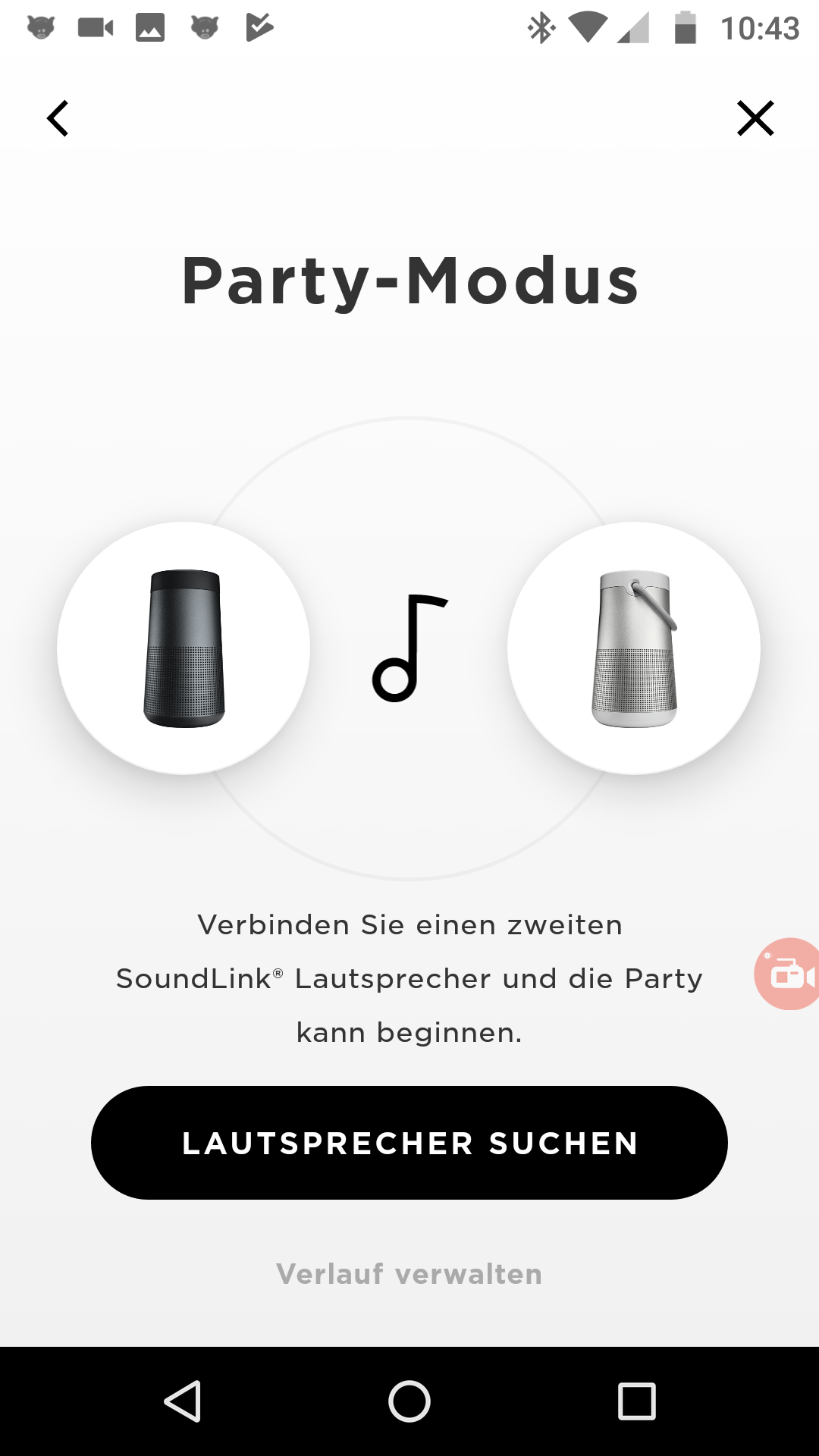Open the recent apps overview
Image resolution: width=819 pixels, height=1456 pixels.
637,1401
